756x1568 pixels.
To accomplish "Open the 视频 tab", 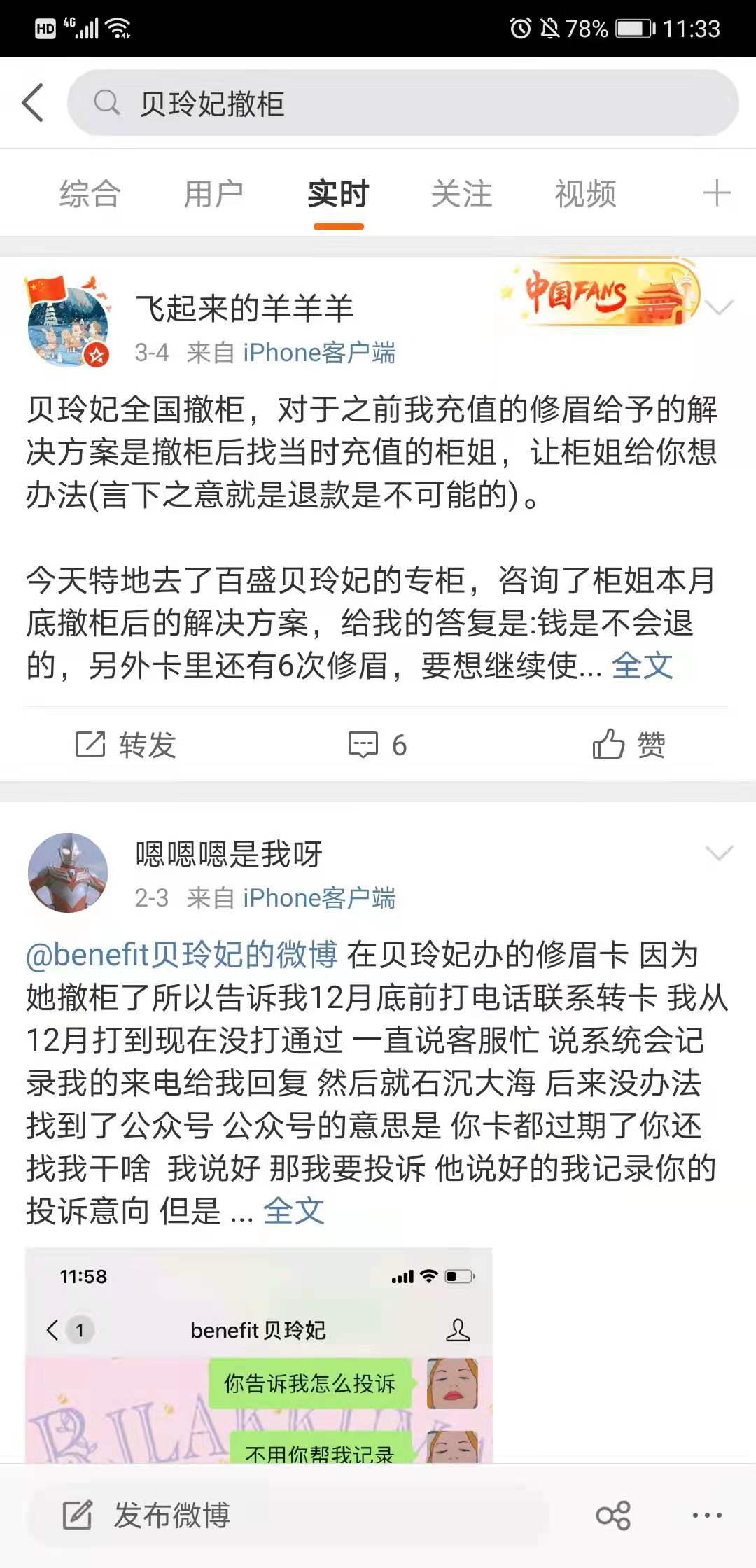I will coord(585,193).
